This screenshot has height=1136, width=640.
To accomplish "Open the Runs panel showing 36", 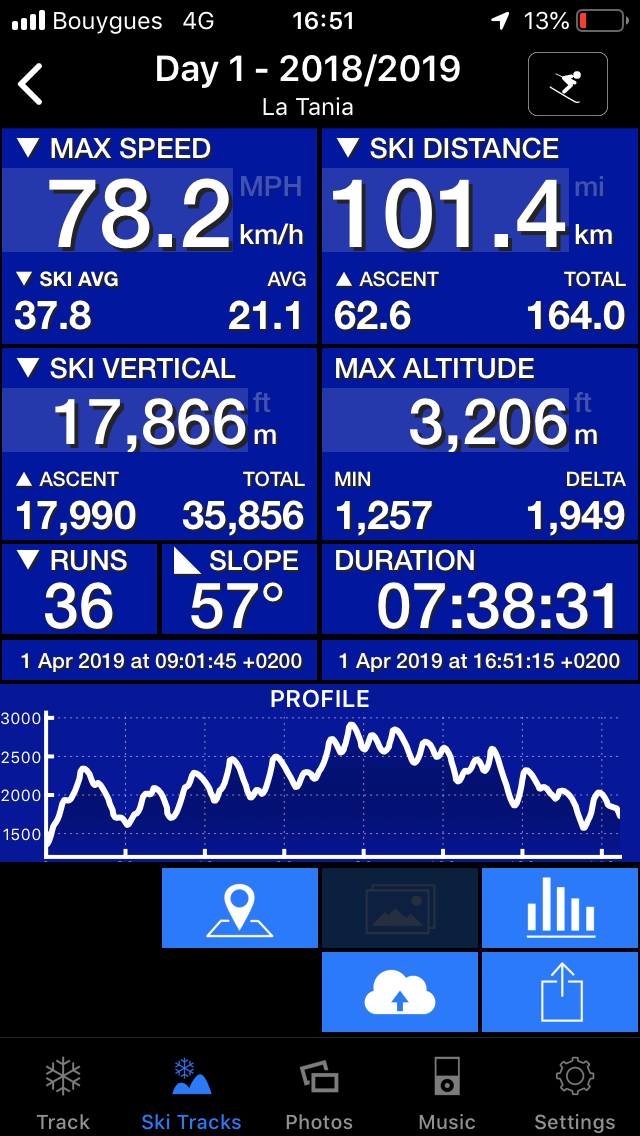I will click(79, 590).
